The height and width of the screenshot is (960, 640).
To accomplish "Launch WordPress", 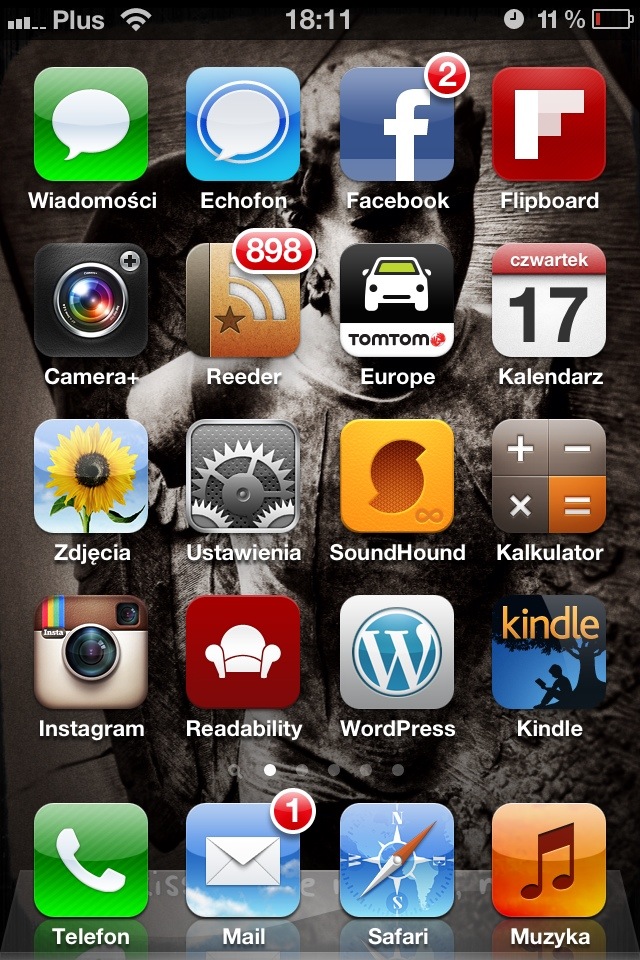I will 397,652.
